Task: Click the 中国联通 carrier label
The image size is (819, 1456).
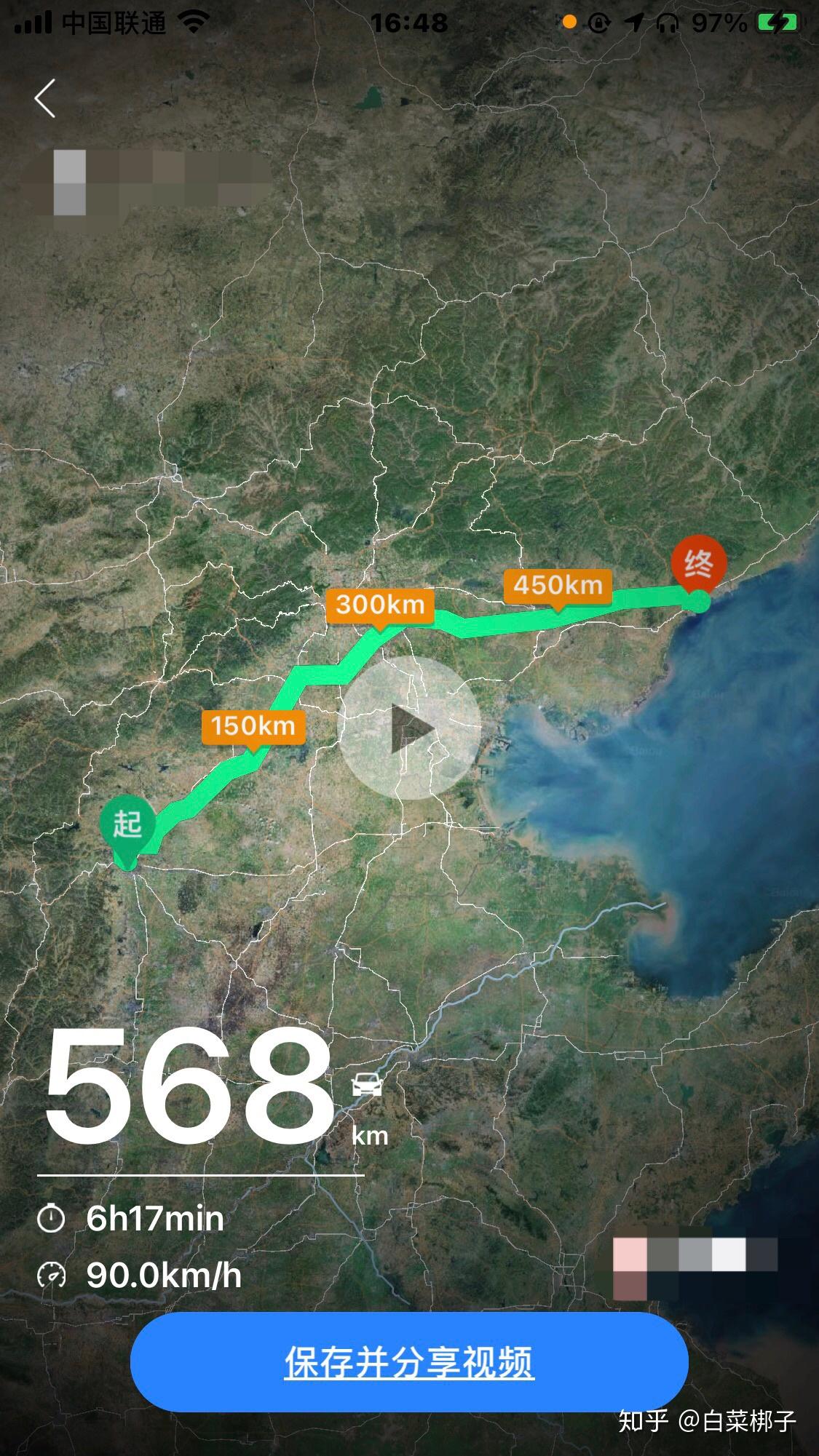Action: tap(116, 20)
